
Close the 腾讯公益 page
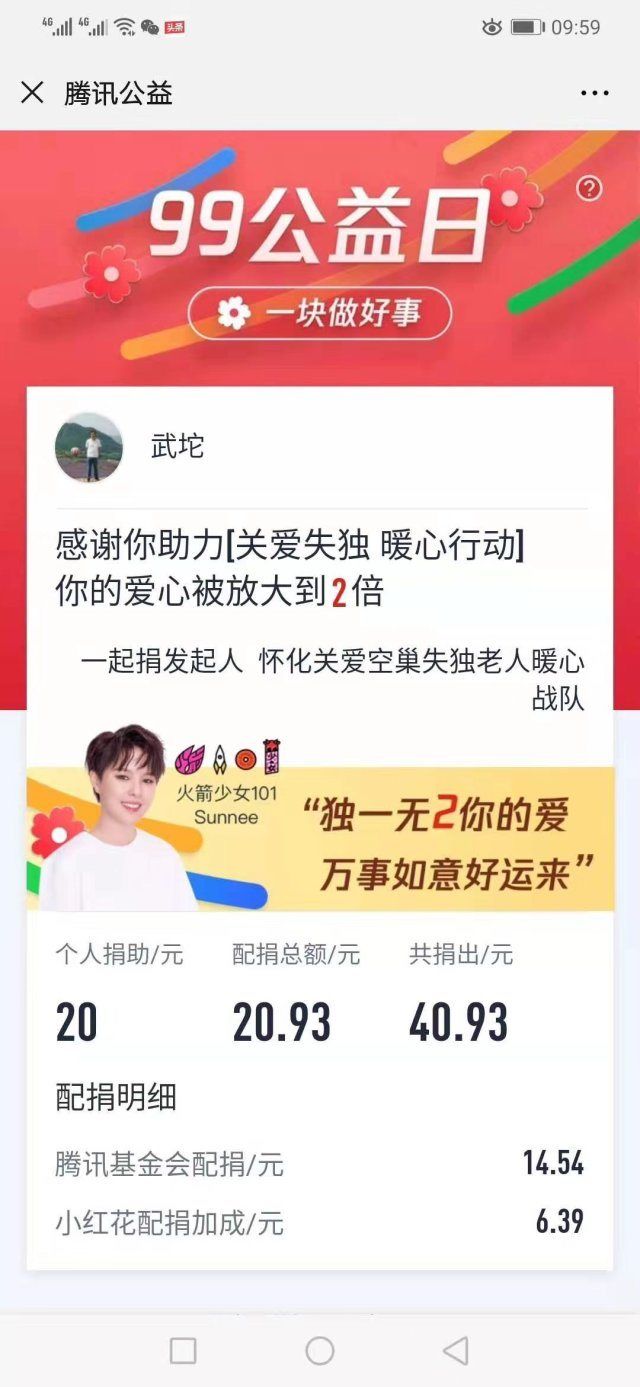(x=32, y=93)
